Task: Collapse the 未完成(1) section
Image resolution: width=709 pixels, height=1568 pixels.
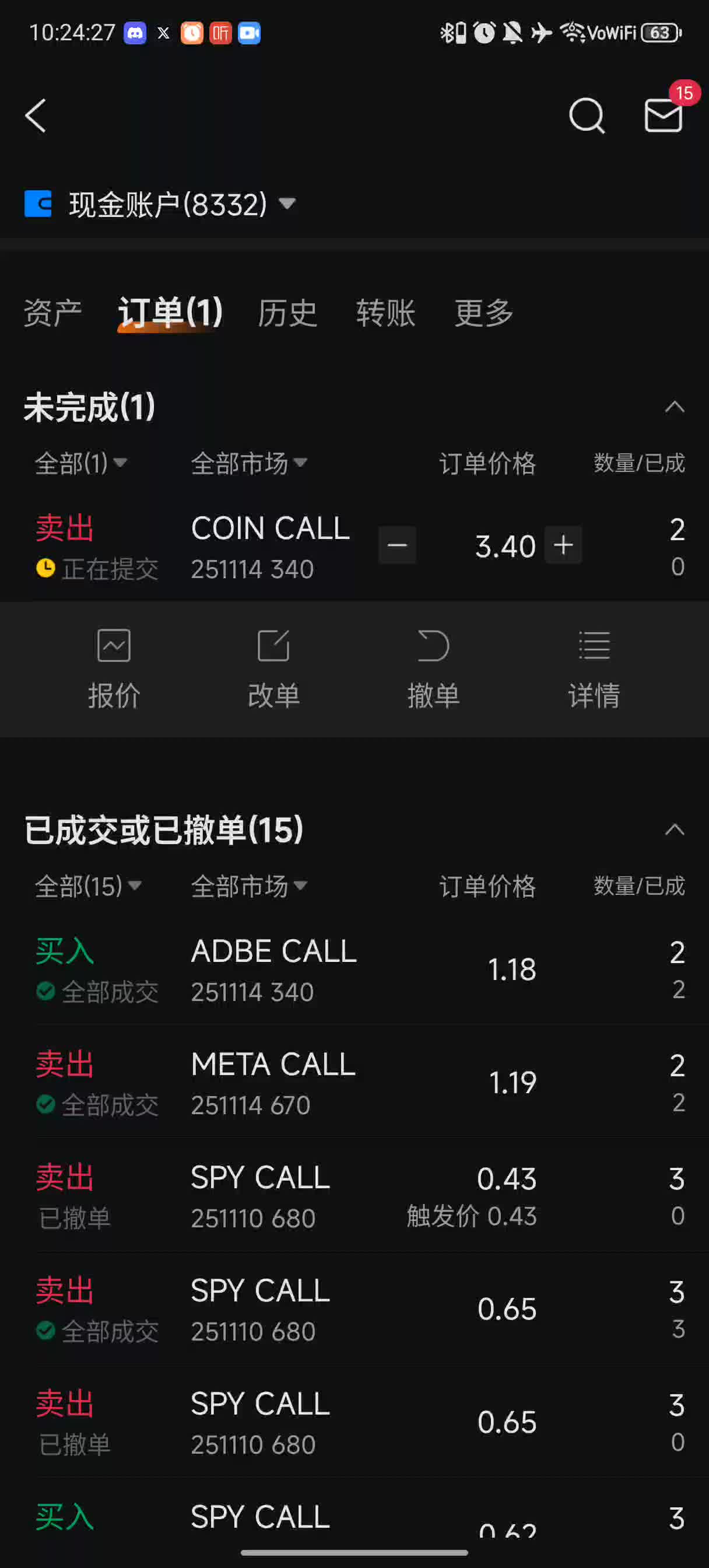Action: [675, 407]
